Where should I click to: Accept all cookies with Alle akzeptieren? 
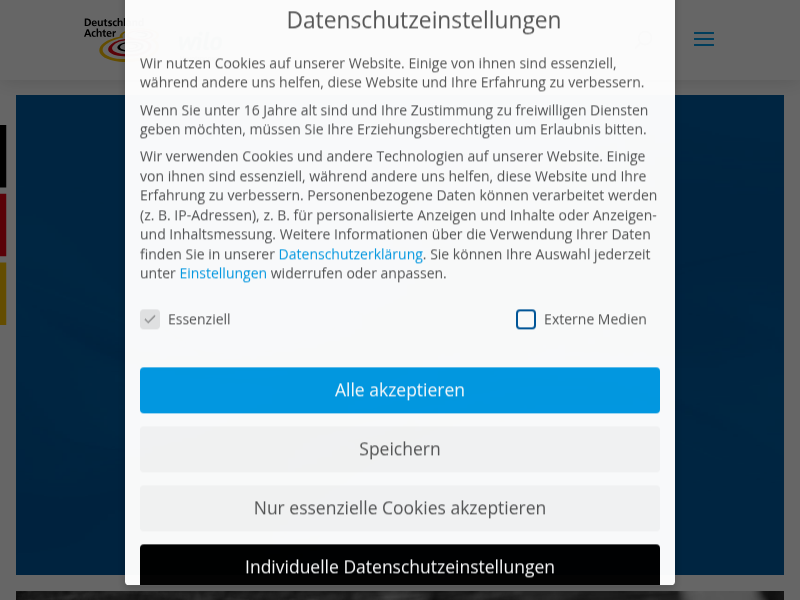(399, 390)
